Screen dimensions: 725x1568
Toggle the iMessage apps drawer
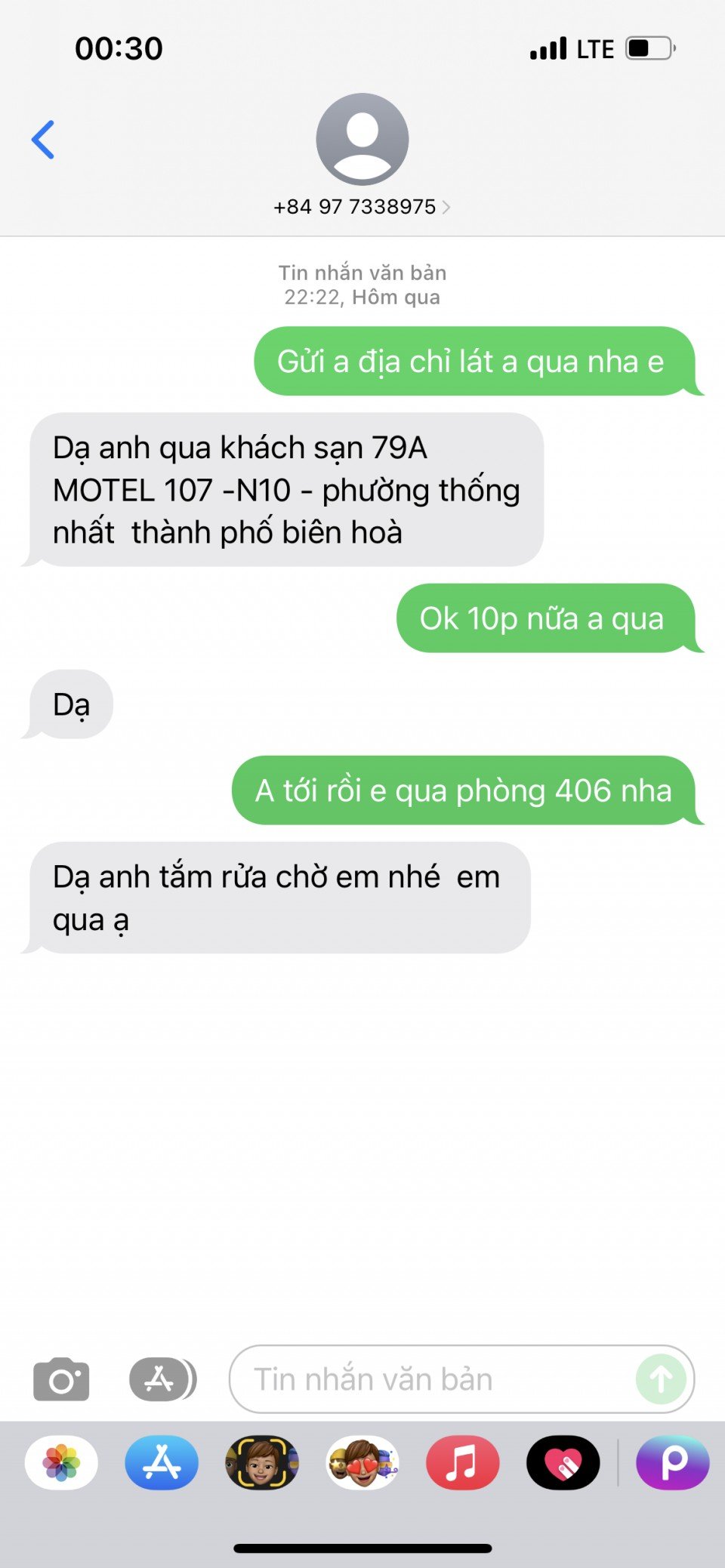pyautogui.click(x=162, y=1379)
